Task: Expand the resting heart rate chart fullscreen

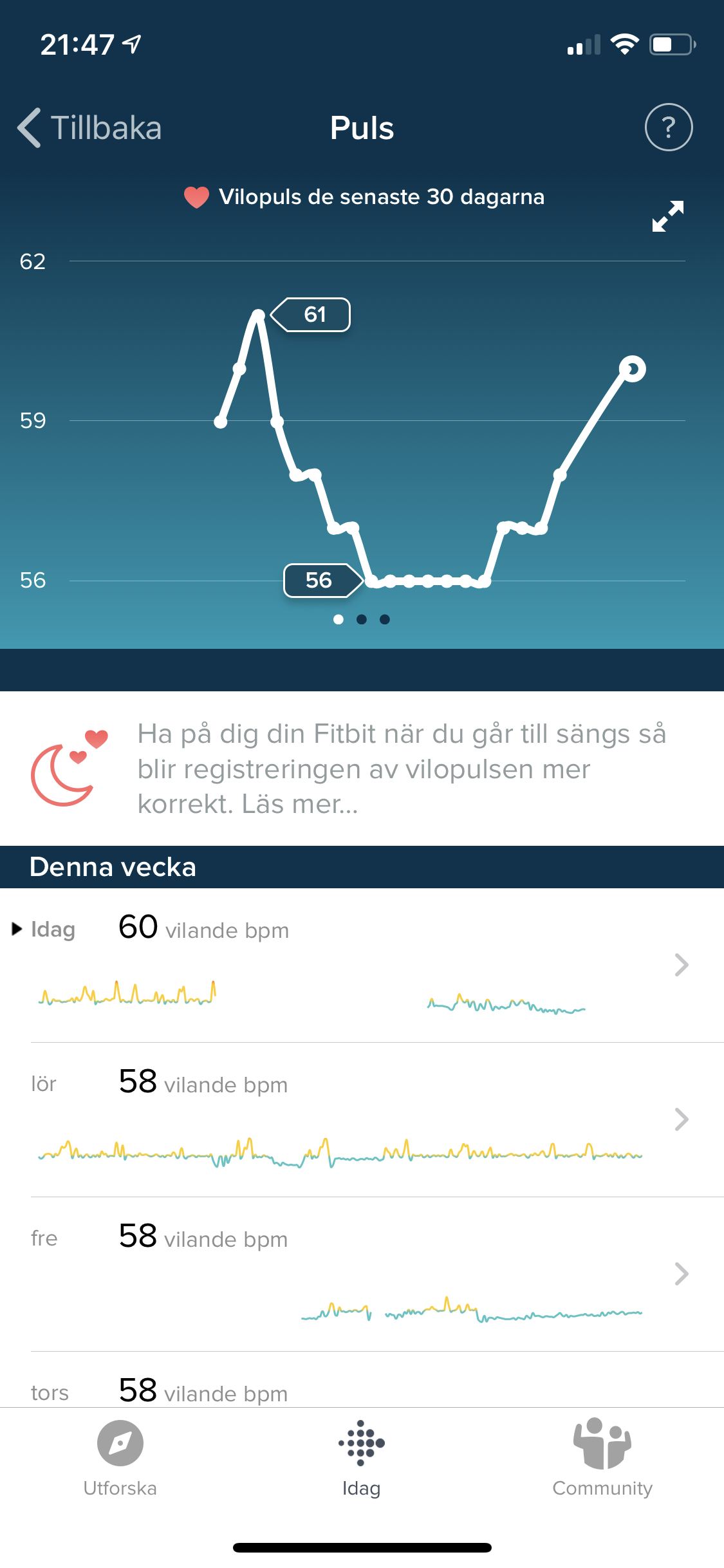Action: (x=667, y=216)
